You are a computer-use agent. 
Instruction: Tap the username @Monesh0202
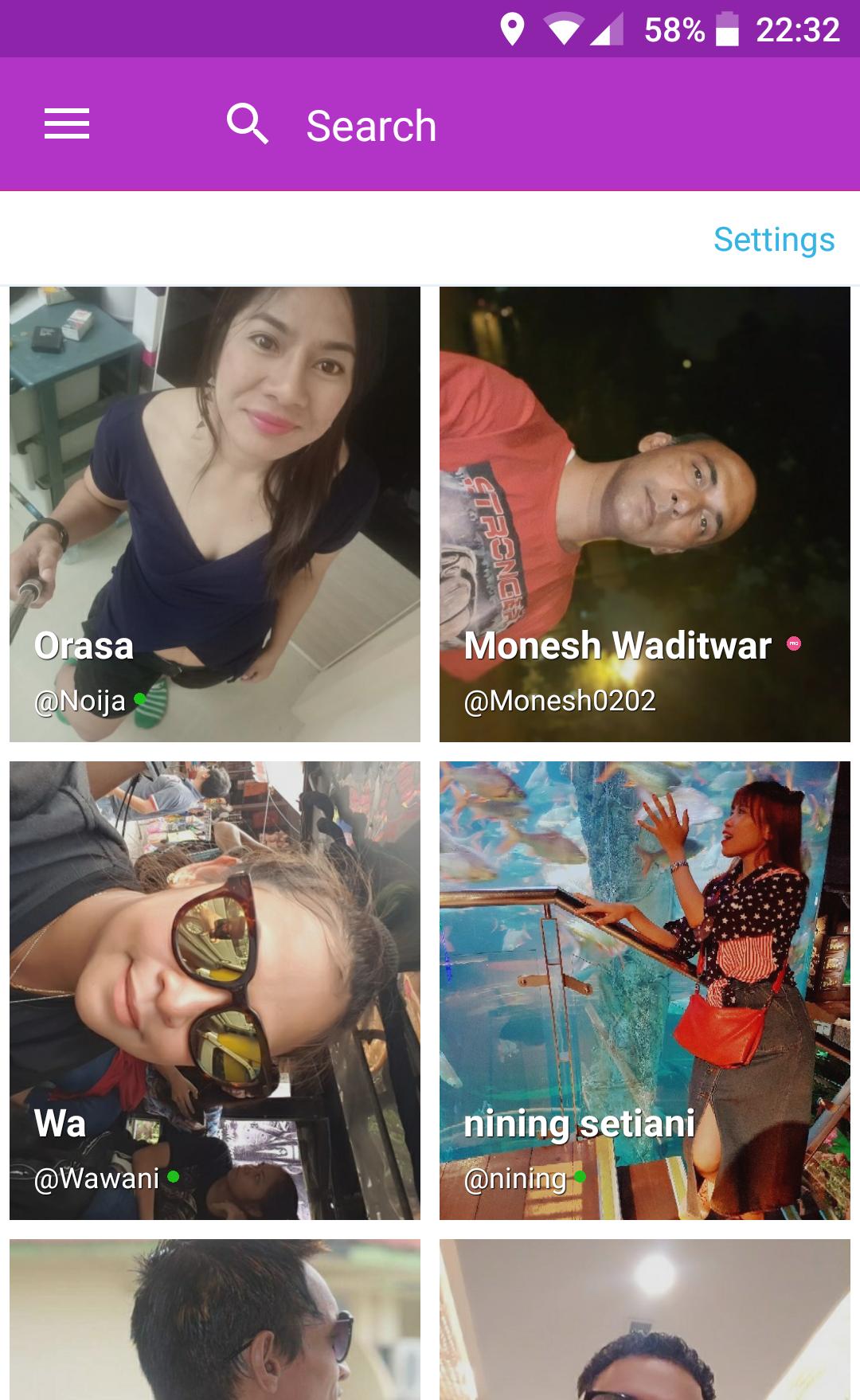tap(560, 702)
